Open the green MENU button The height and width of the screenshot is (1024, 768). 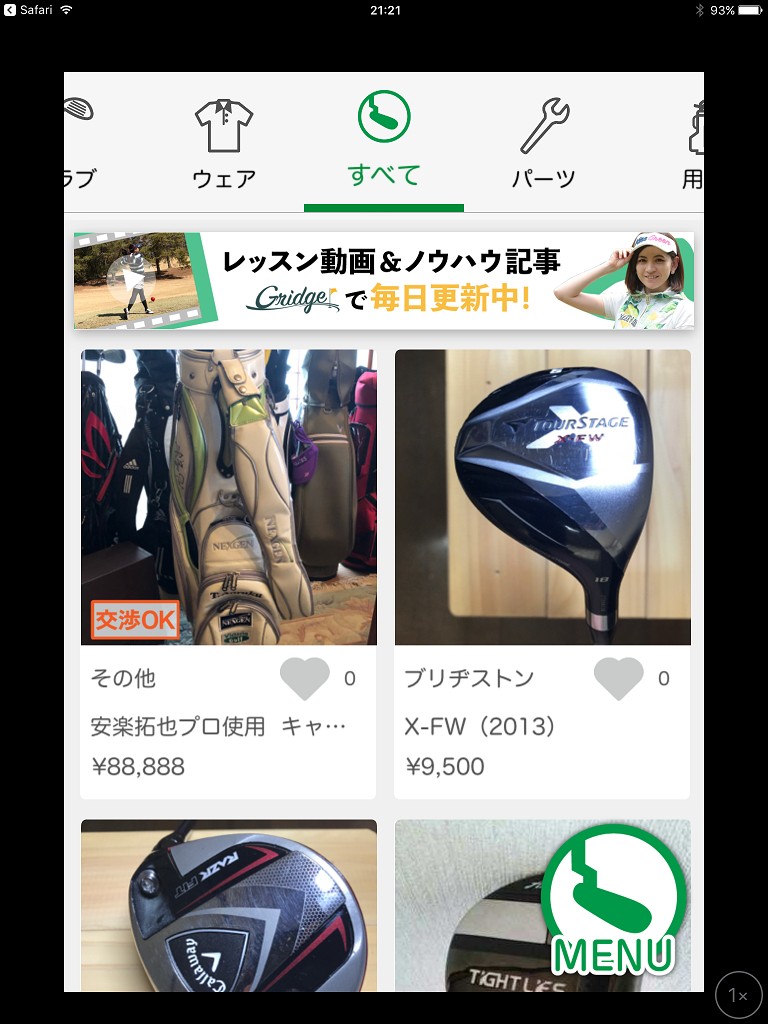(x=614, y=899)
